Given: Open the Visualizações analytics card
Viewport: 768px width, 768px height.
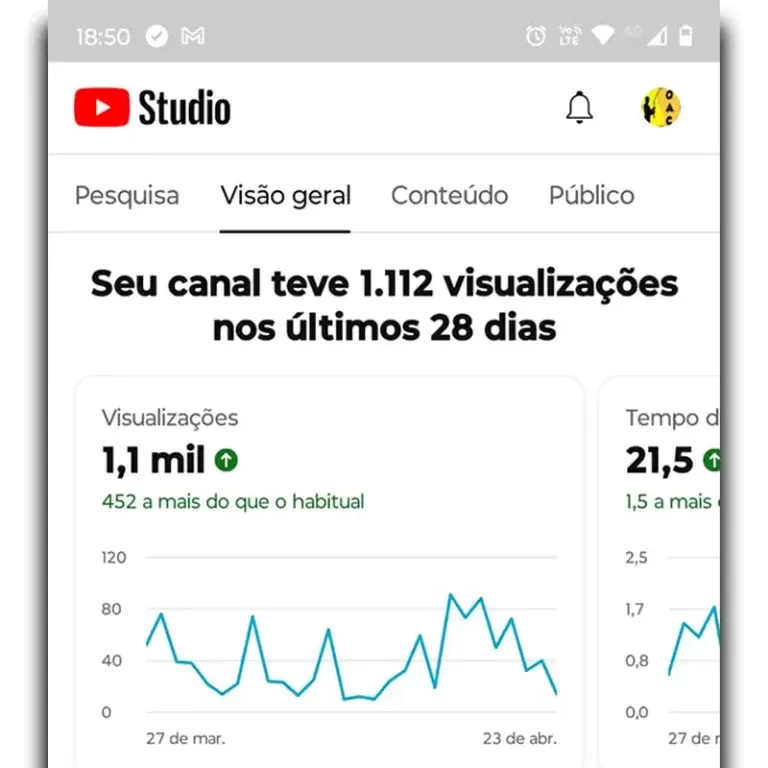Looking at the screenshot, I should point(329,570).
